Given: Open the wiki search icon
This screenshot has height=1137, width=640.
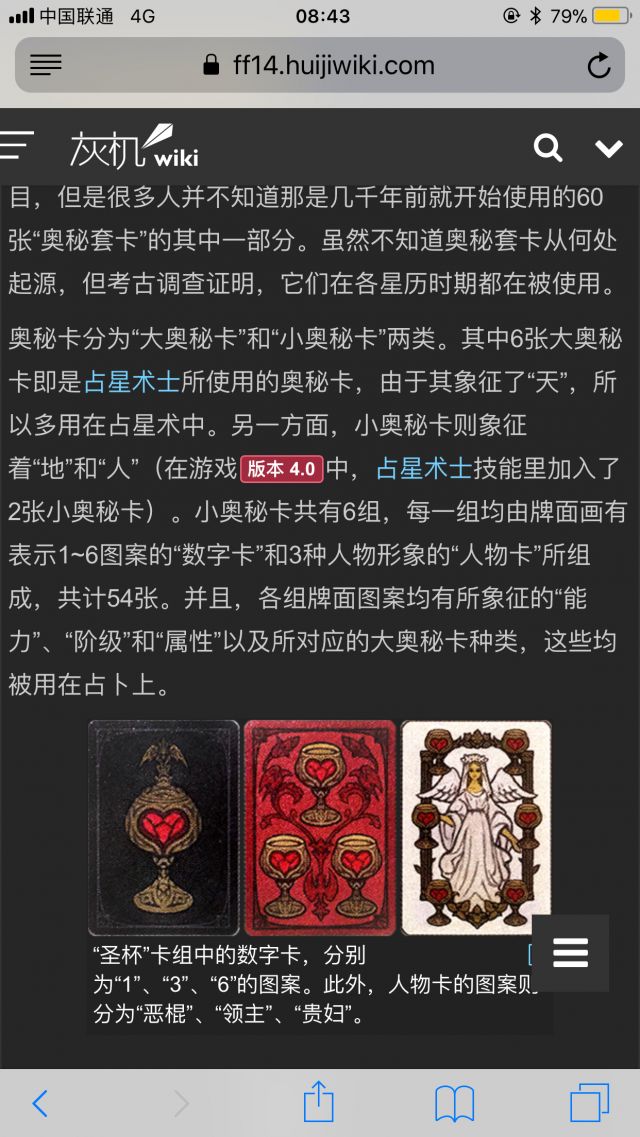Looking at the screenshot, I should [548, 148].
